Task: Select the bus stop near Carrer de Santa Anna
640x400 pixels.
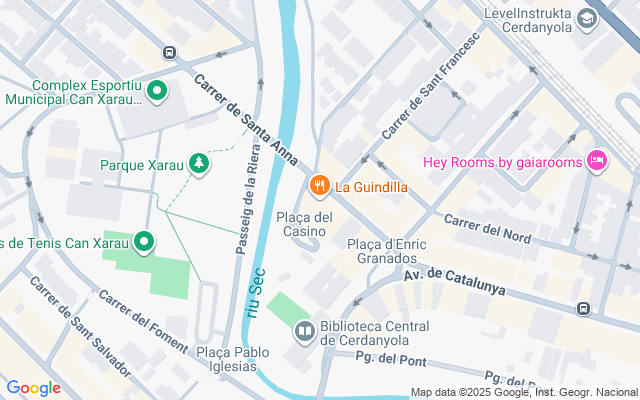Action: (x=169, y=52)
